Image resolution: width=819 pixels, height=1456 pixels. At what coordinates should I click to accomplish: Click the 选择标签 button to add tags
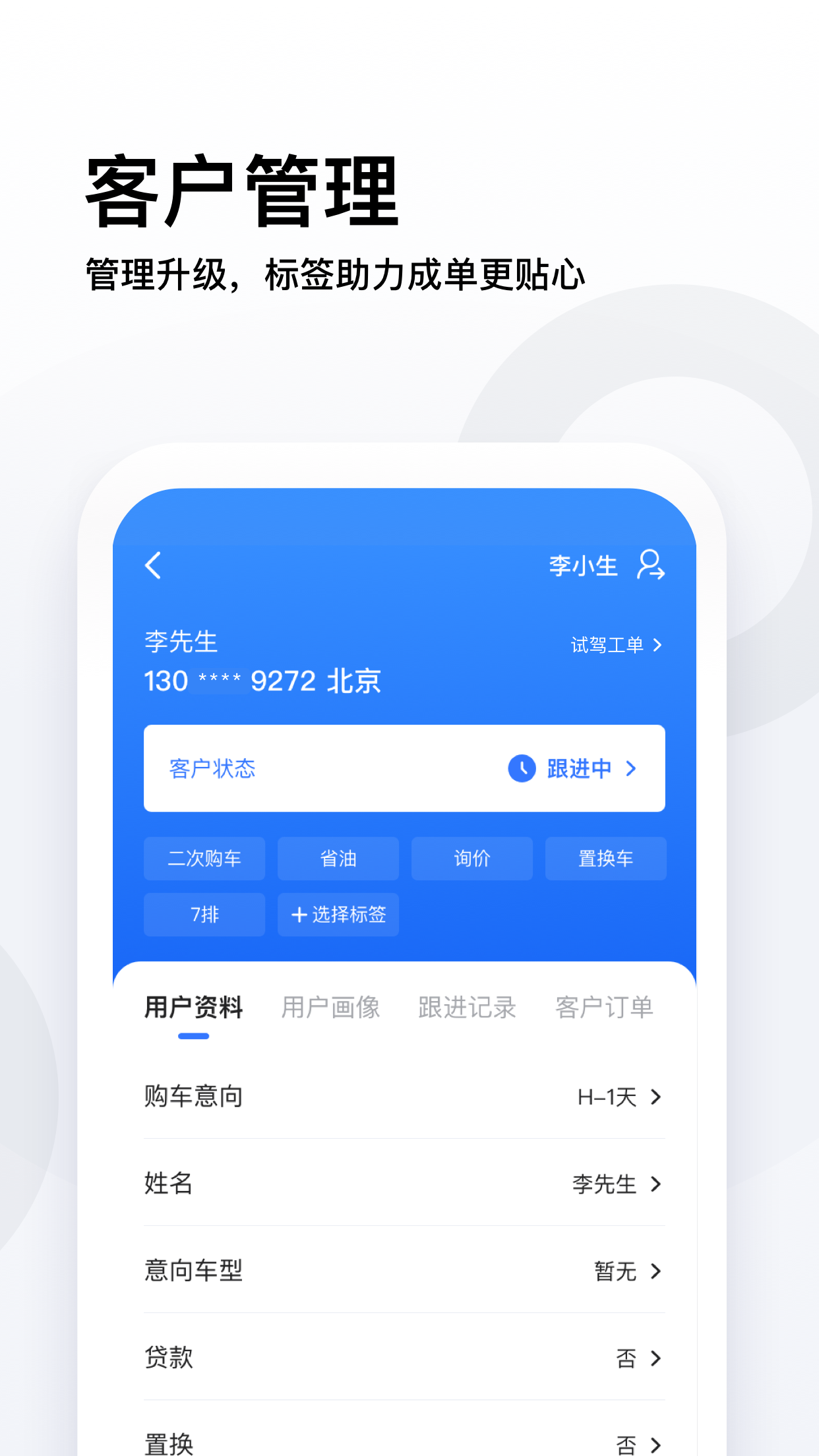coord(338,915)
